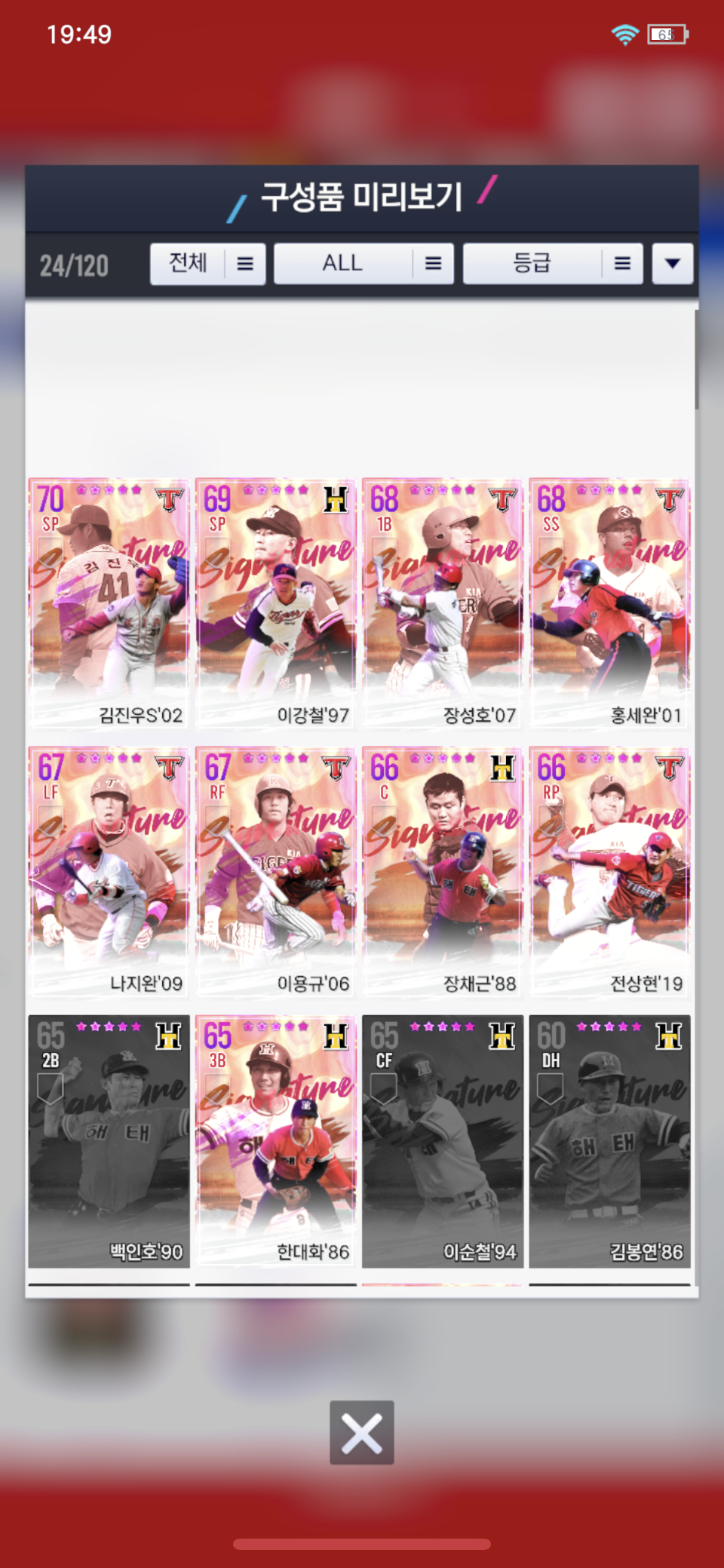Image resolution: width=724 pixels, height=1568 pixels.
Task: Open the 홍세완'01 player card
Action: coord(609,602)
